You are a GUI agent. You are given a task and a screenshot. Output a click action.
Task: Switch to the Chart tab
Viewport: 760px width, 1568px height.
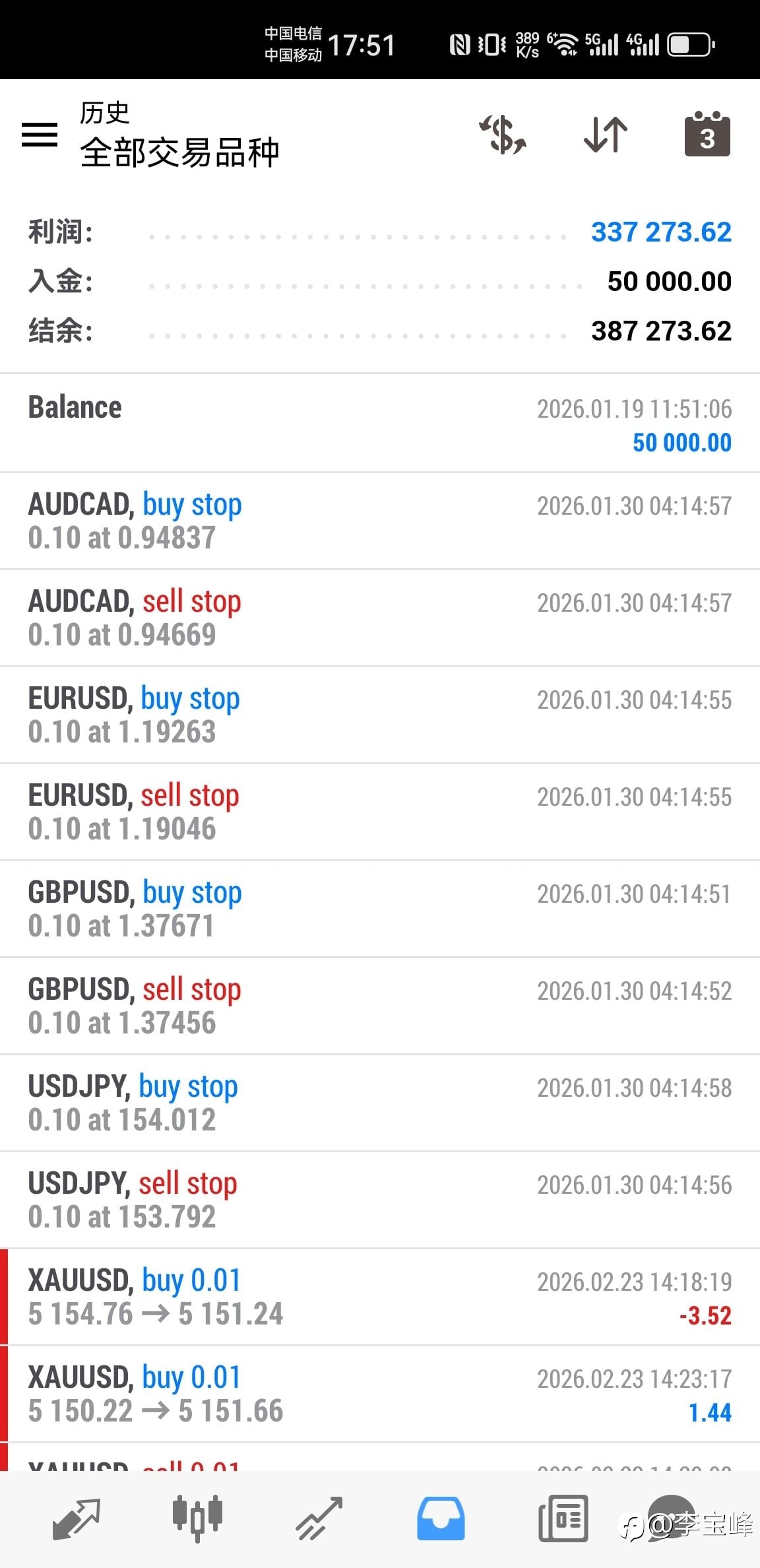point(197,1518)
